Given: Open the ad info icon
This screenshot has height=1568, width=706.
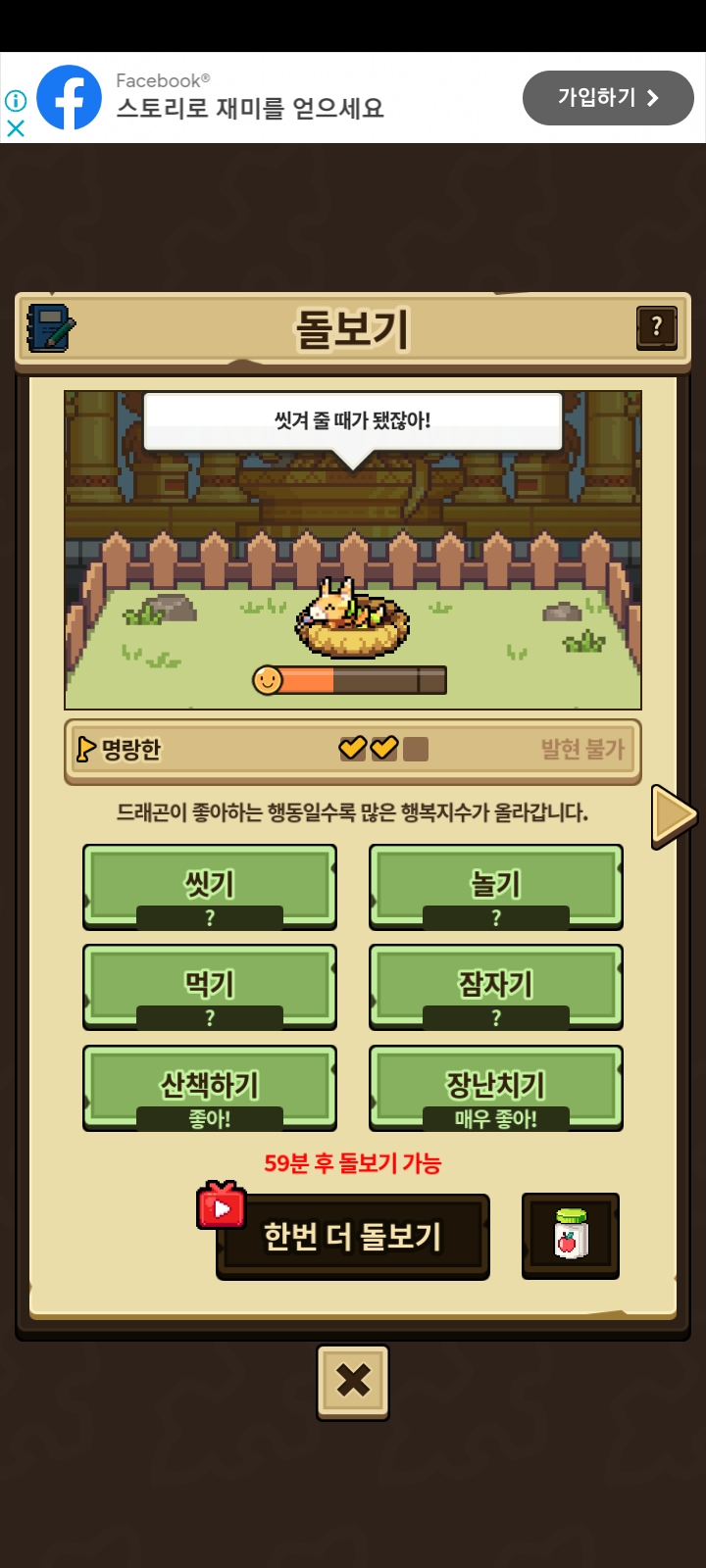Looking at the screenshot, I should (x=16, y=100).
